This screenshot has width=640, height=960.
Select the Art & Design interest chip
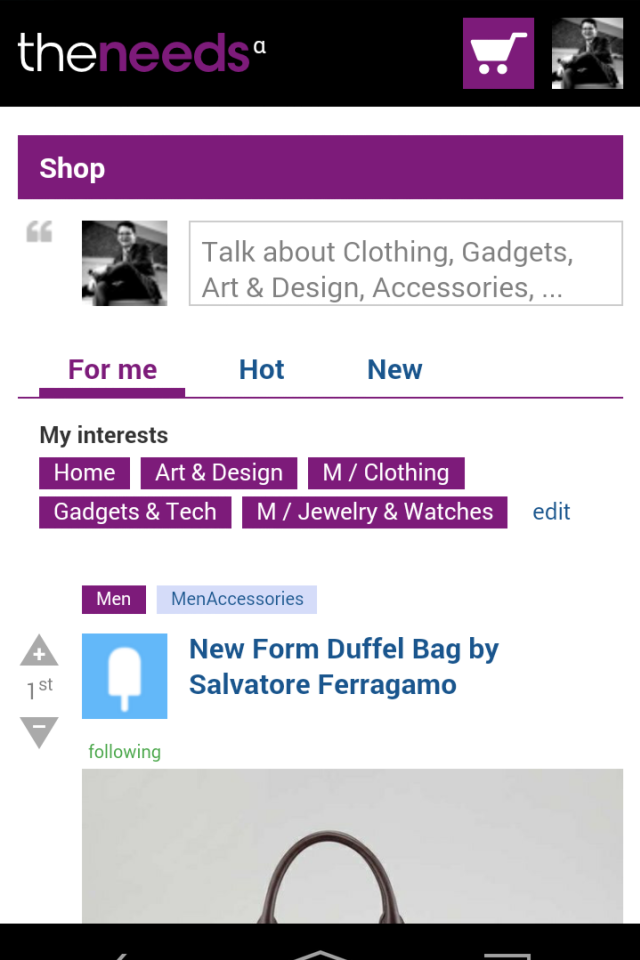point(218,473)
